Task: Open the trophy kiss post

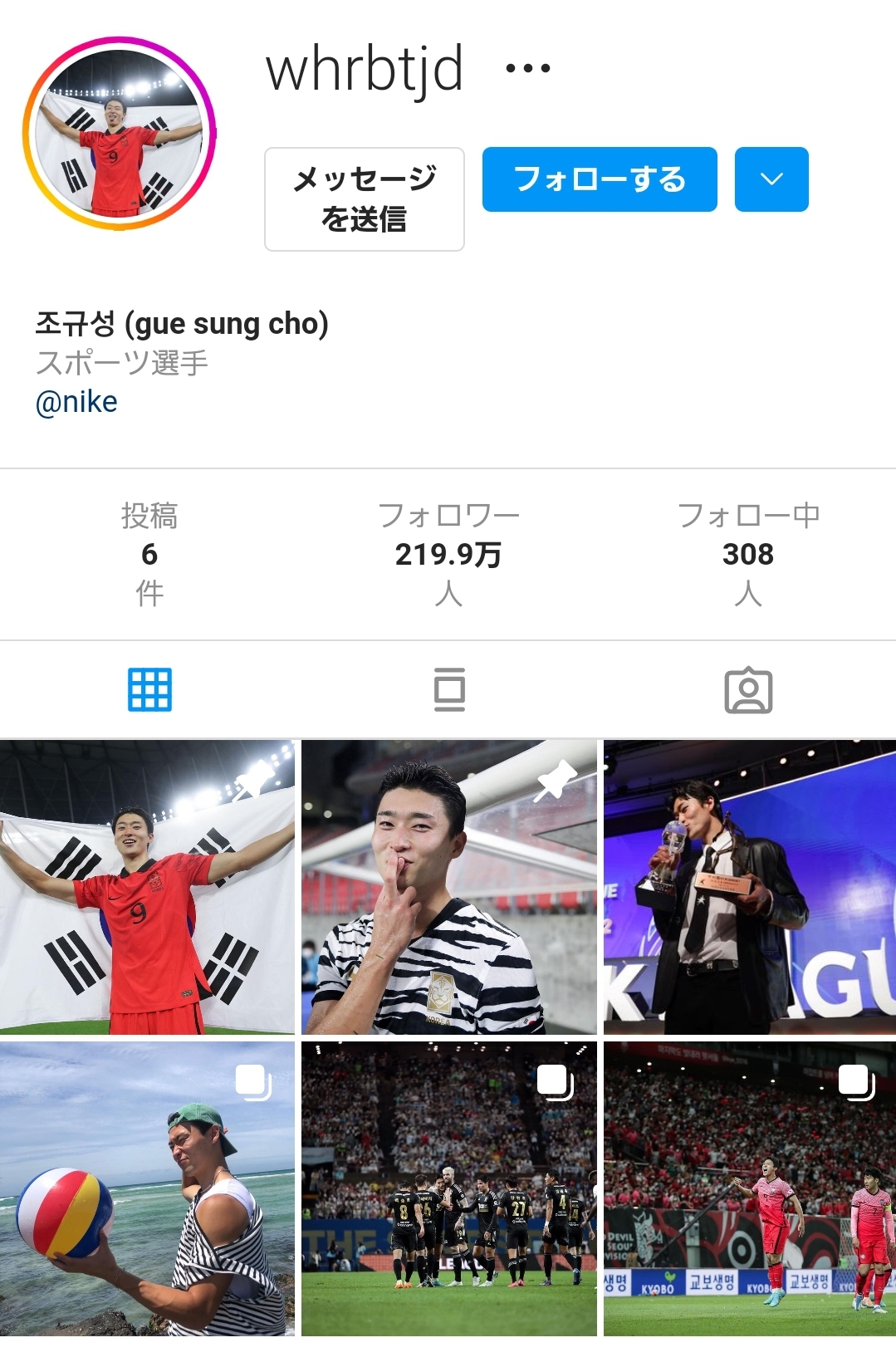Action: point(750,887)
